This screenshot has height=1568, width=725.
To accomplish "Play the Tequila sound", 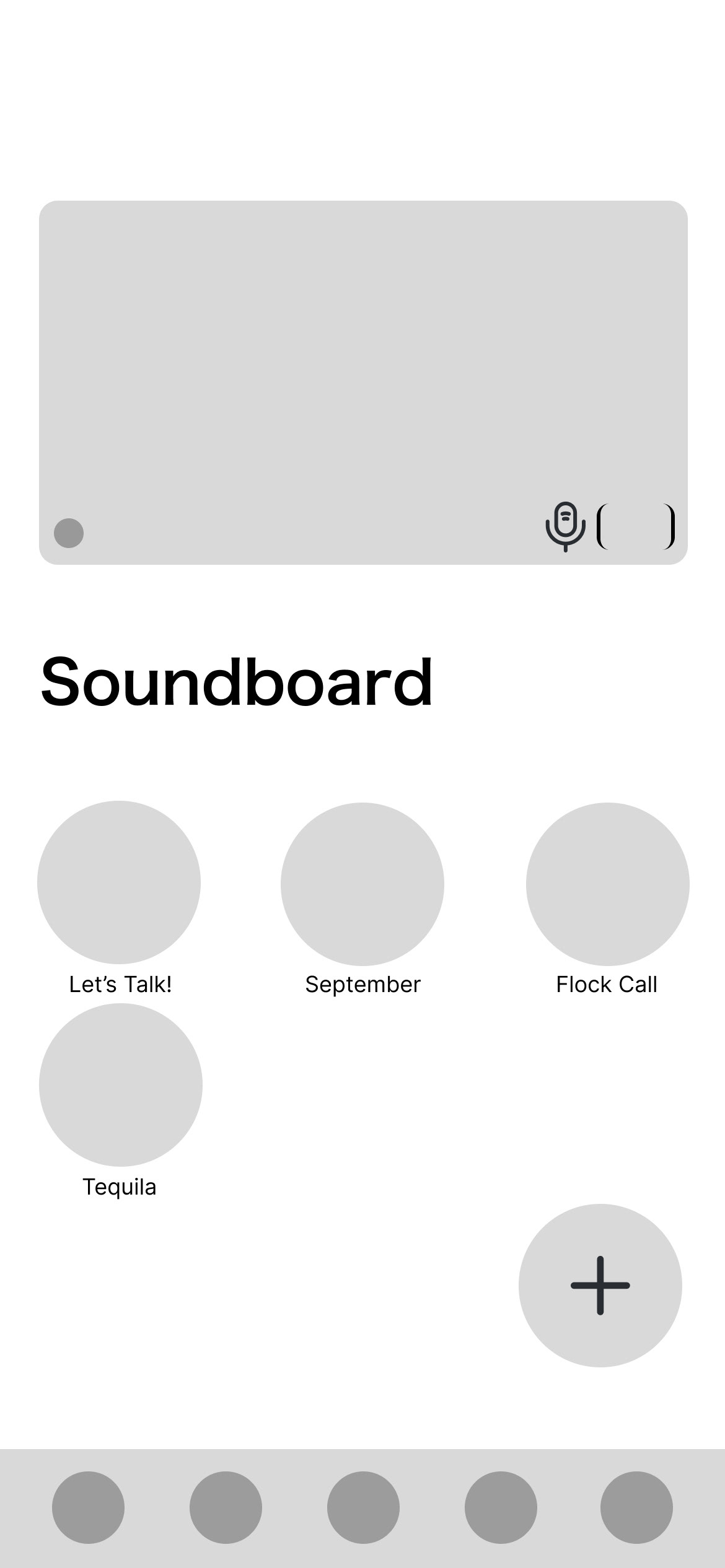I will (121, 1084).
